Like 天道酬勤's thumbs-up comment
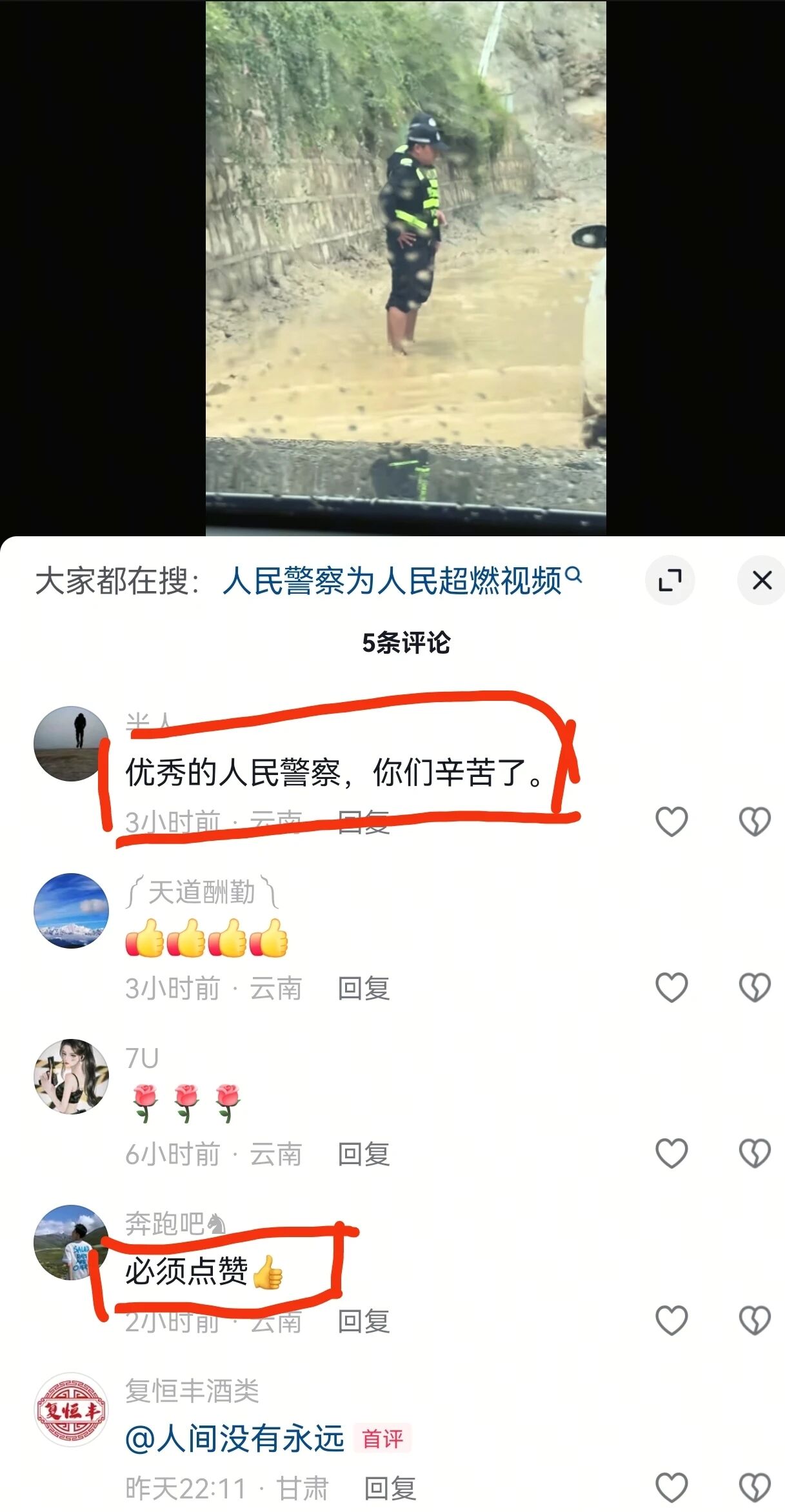The image size is (785, 1512). [x=671, y=987]
